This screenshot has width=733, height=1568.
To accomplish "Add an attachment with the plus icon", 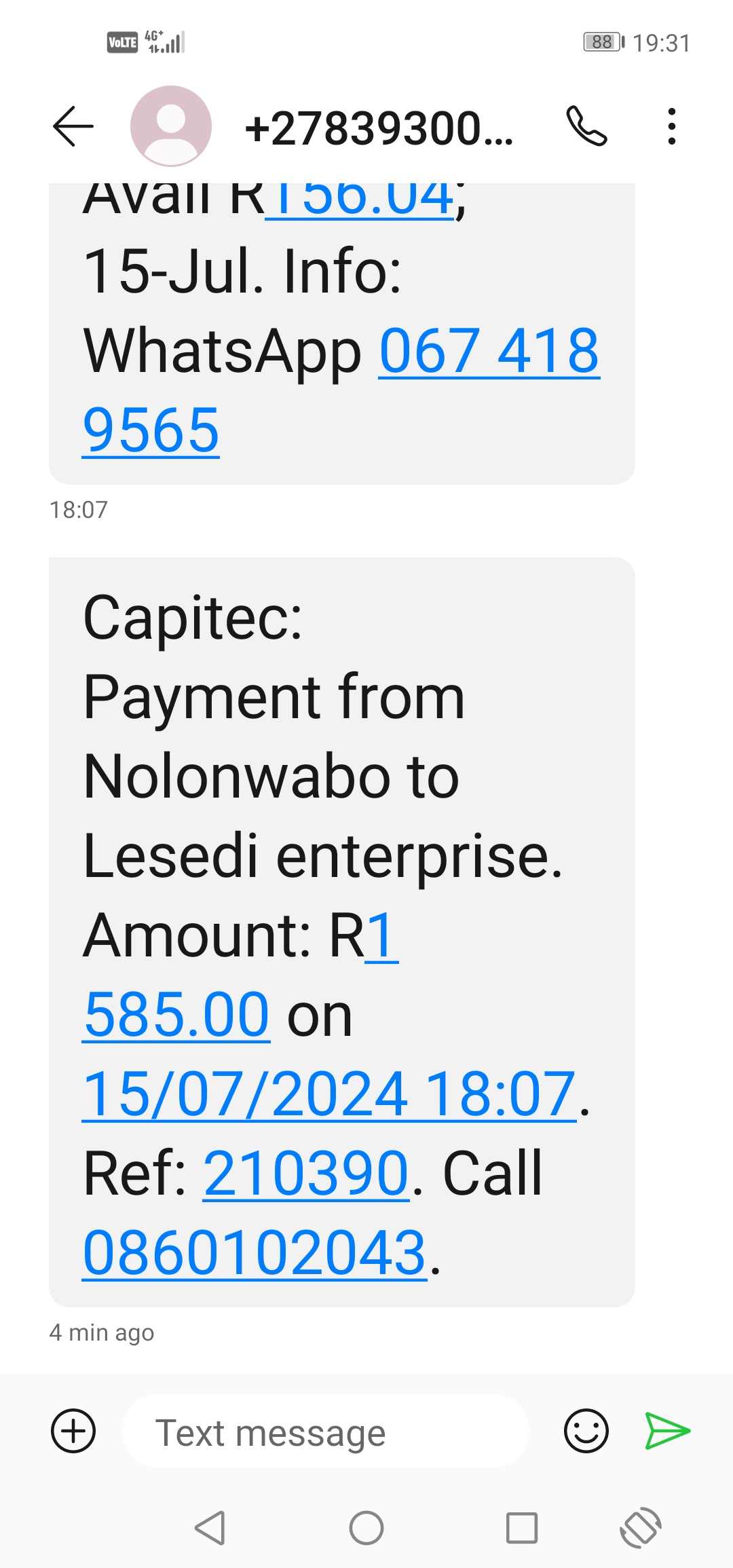I will pyautogui.click(x=73, y=1431).
